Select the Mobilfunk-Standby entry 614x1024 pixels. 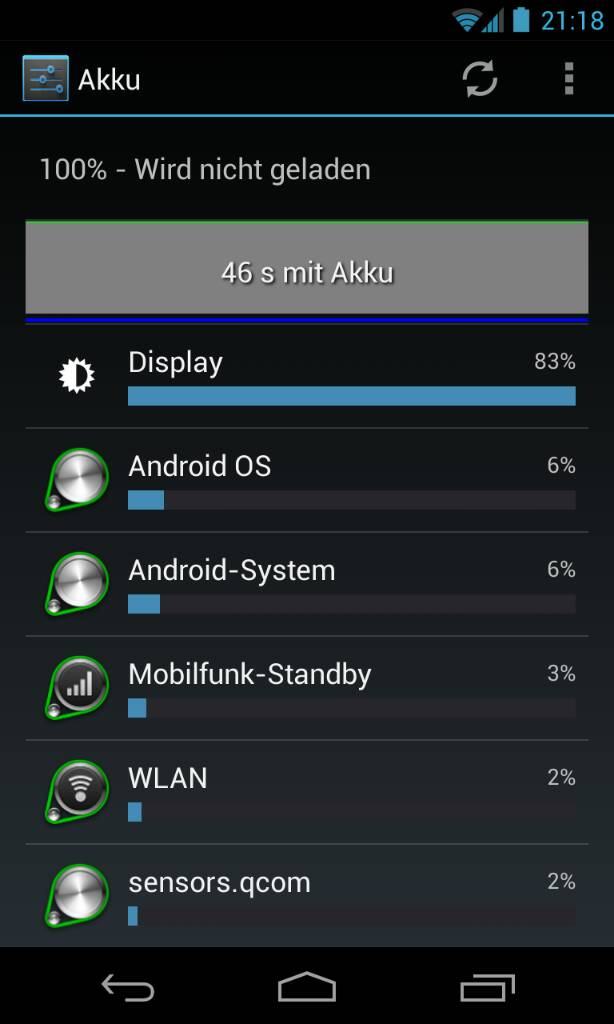(307, 688)
